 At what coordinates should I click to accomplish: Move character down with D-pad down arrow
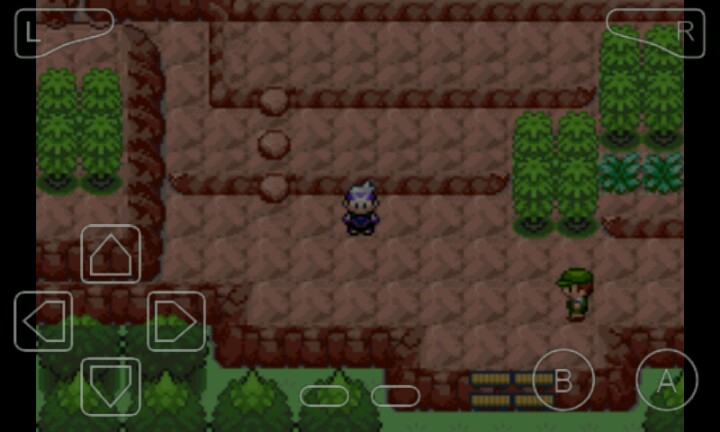pos(110,386)
